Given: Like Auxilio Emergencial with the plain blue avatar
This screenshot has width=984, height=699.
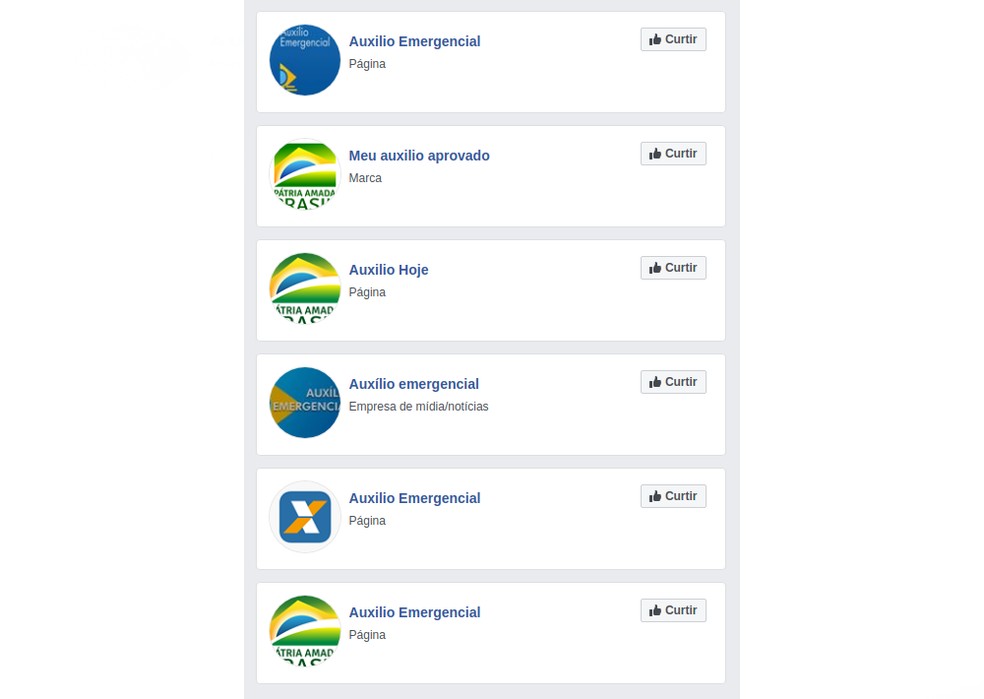Looking at the screenshot, I should (x=673, y=40).
